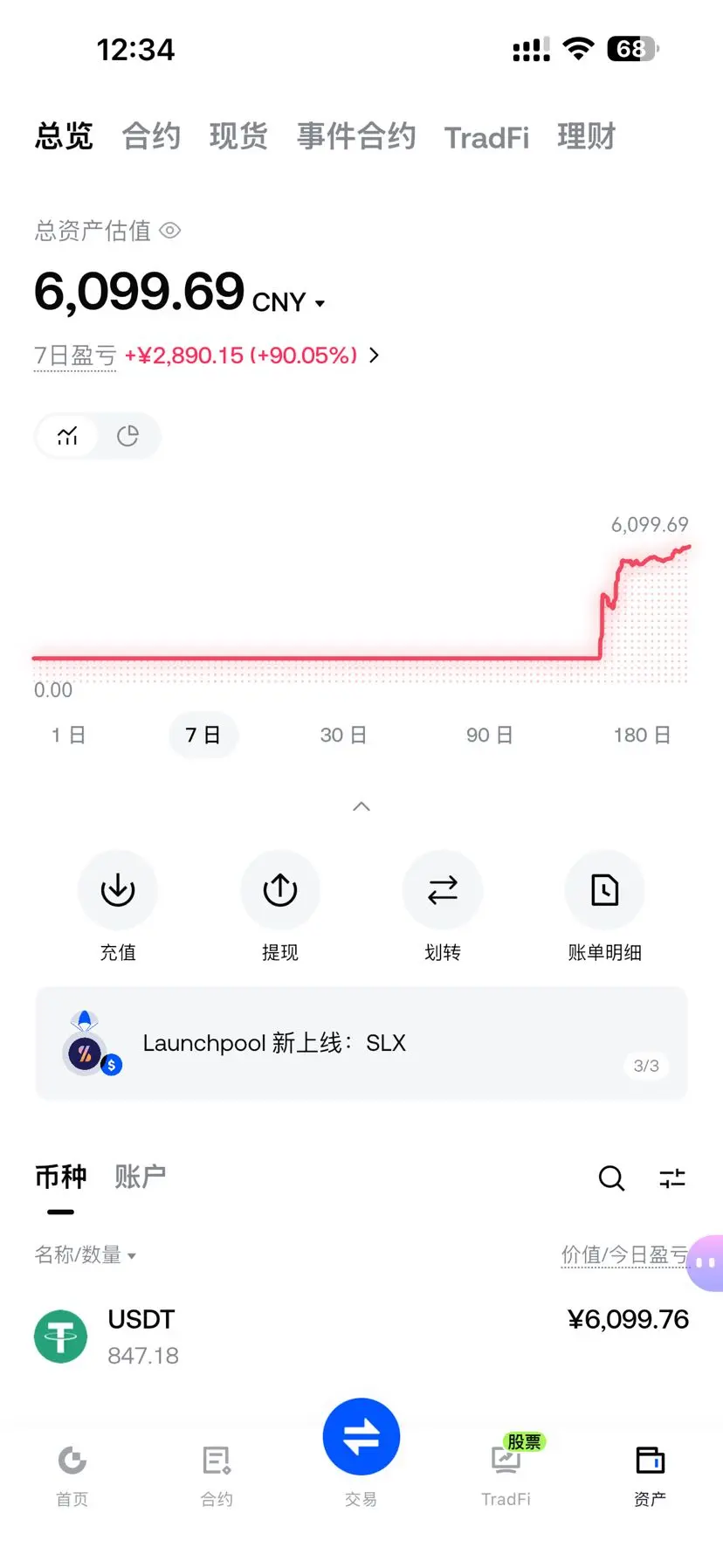Collapse the chart with the up chevron
This screenshot has height=1568, width=723.
point(361,806)
